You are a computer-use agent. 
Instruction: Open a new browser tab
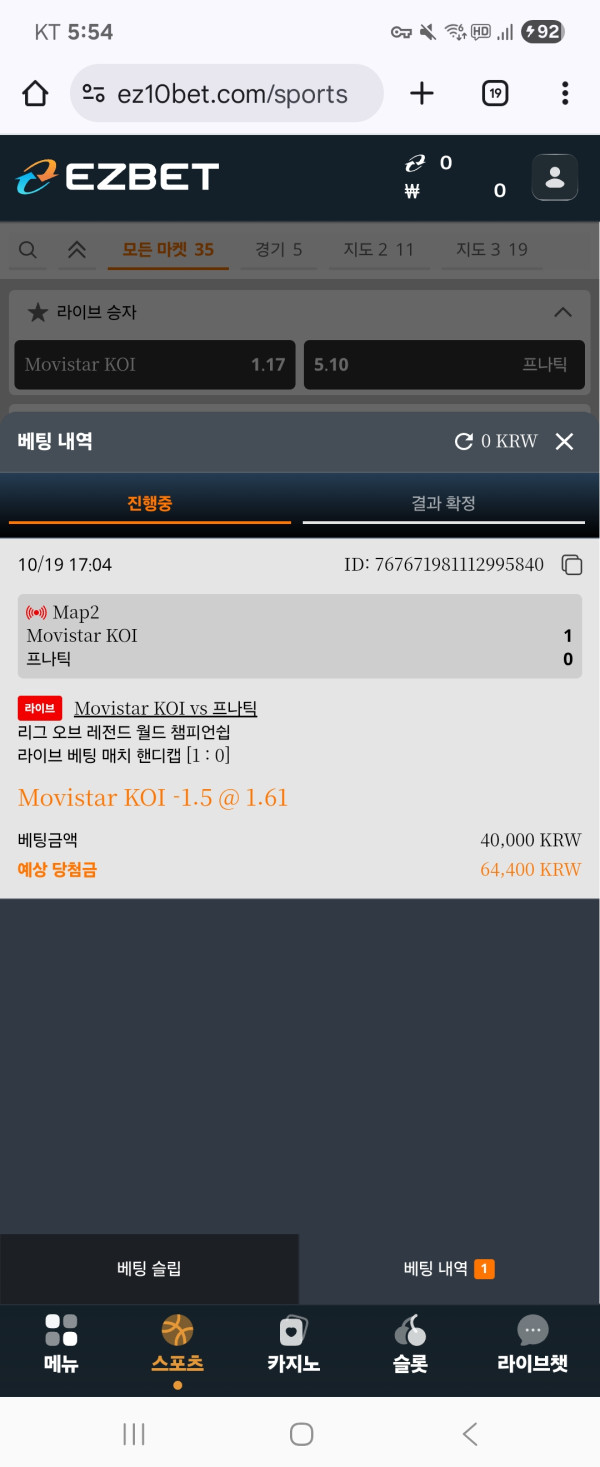(x=422, y=94)
